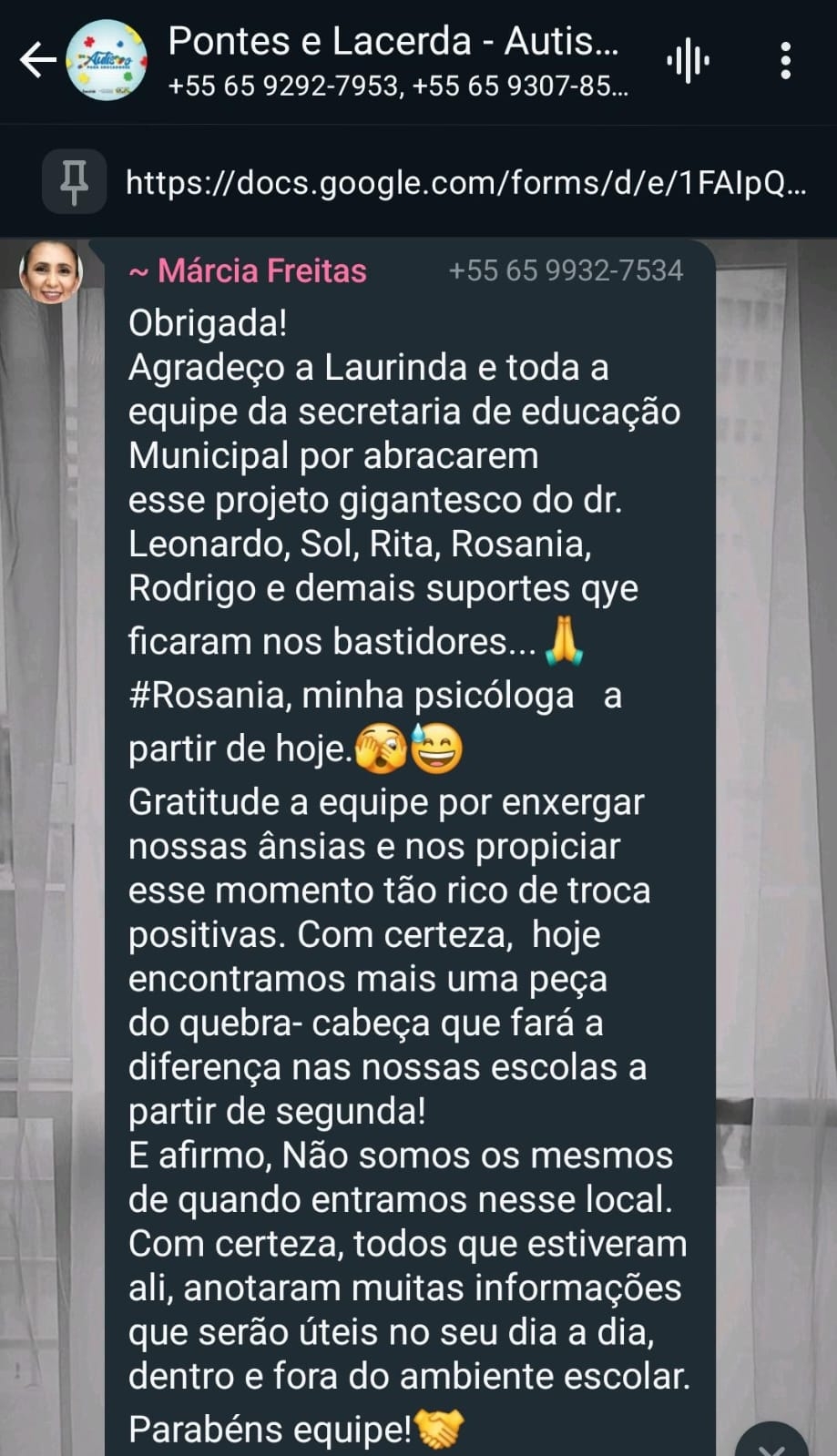The width and height of the screenshot is (837, 1456).
Task: Open the three-dot overflow menu
Action: [787, 59]
